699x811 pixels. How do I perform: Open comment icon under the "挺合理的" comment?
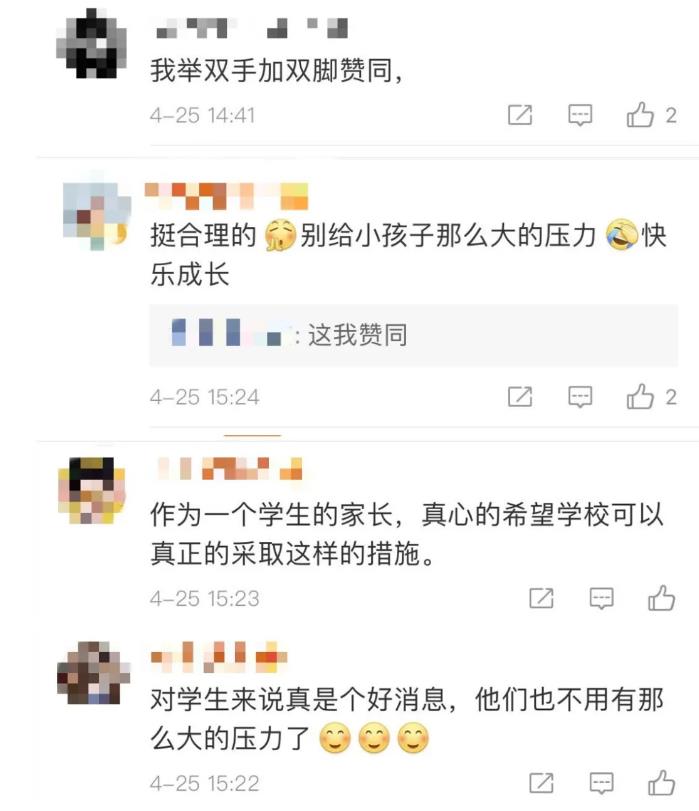point(580,397)
